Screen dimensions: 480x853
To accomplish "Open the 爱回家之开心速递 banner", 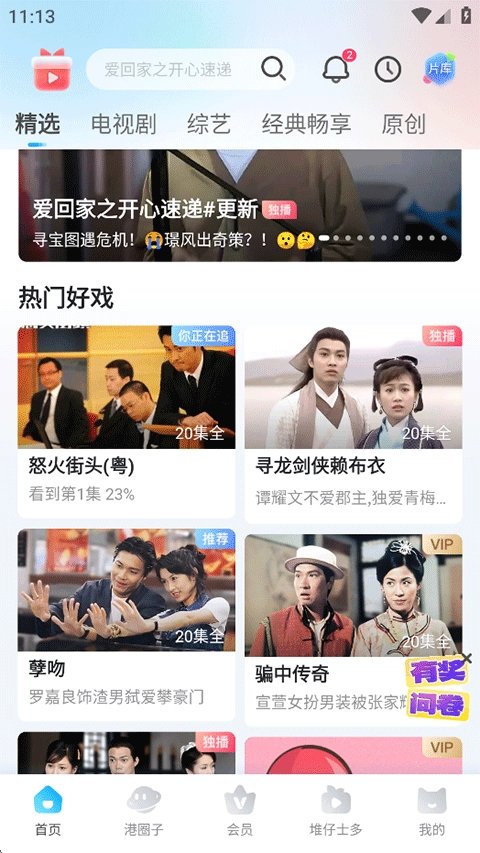I will [x=240, y=206].
